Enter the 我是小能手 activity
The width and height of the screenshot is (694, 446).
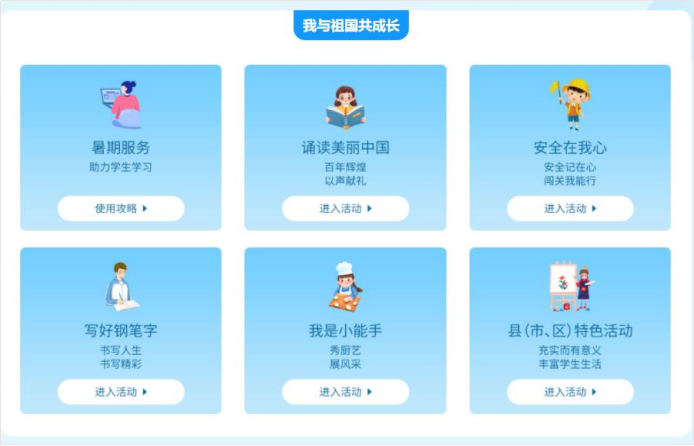coord(345,391)
